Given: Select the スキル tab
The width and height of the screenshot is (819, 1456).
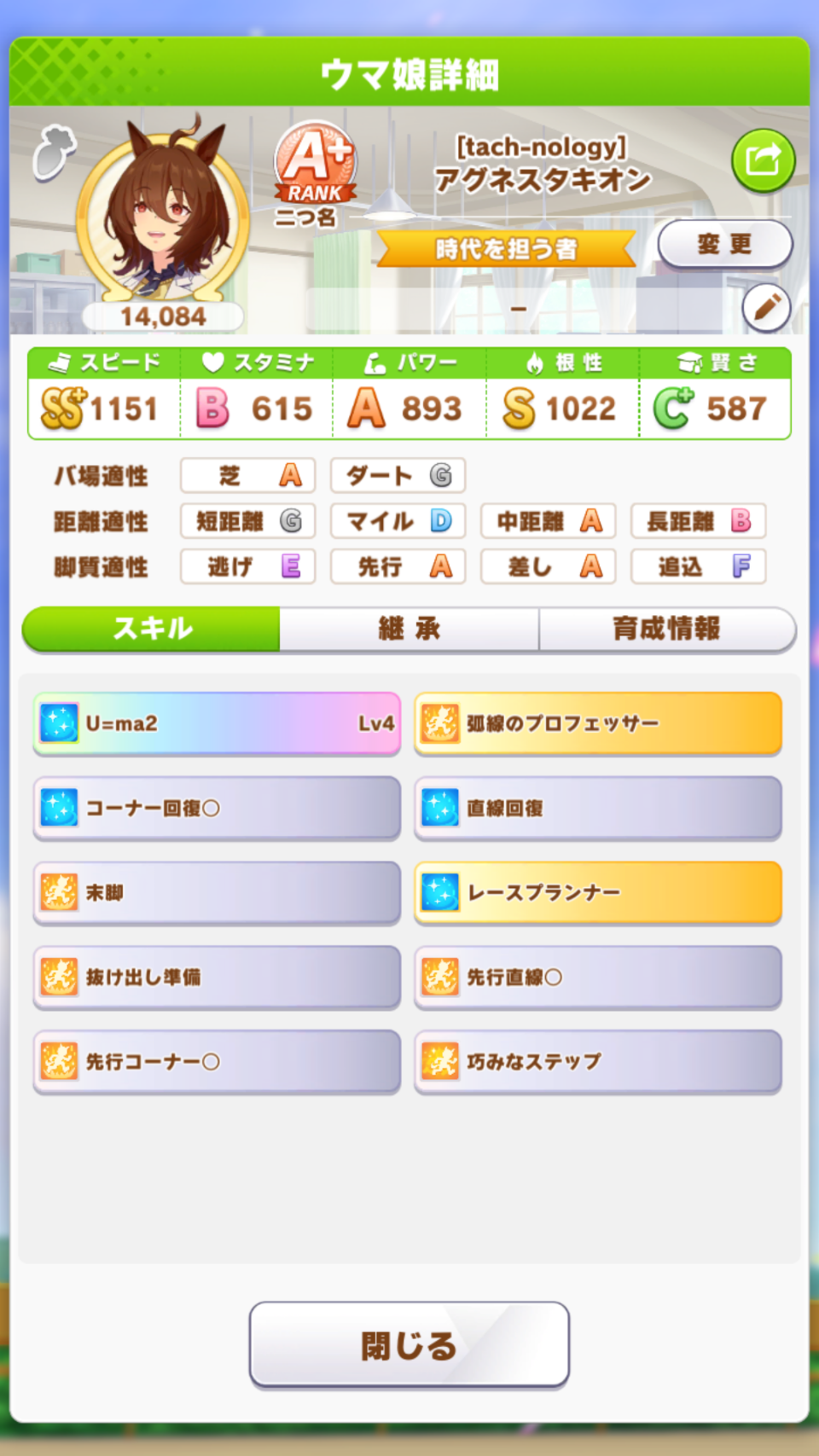Looking at the screenshot, I should pos(152,629).
